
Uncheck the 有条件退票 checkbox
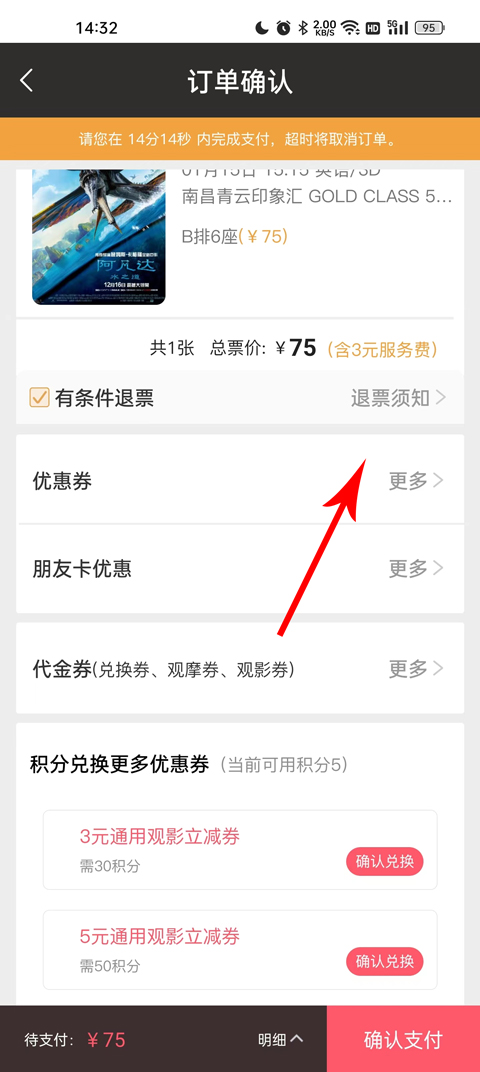[39, 398]
